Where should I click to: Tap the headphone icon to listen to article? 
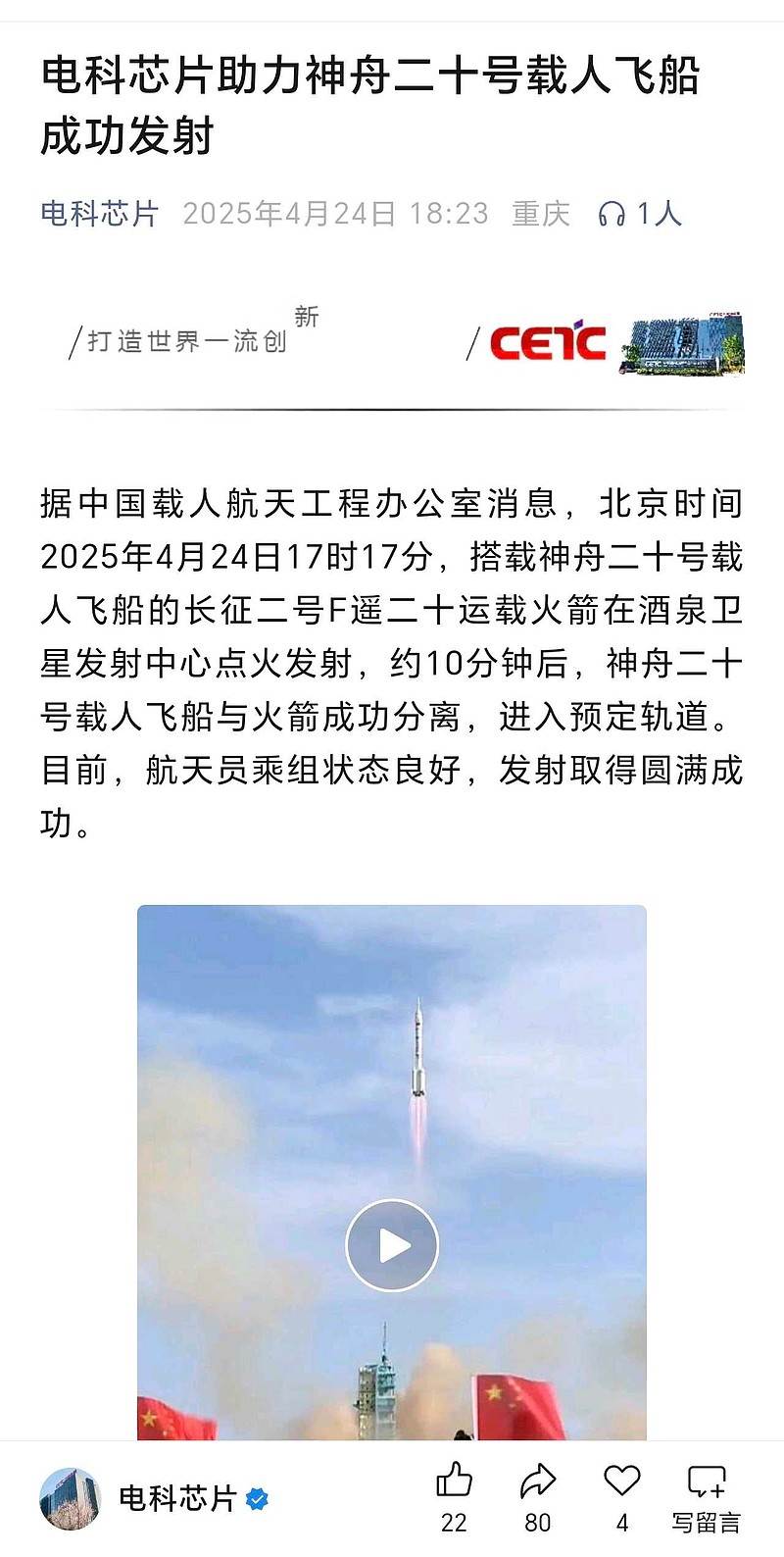pos(612,212)
